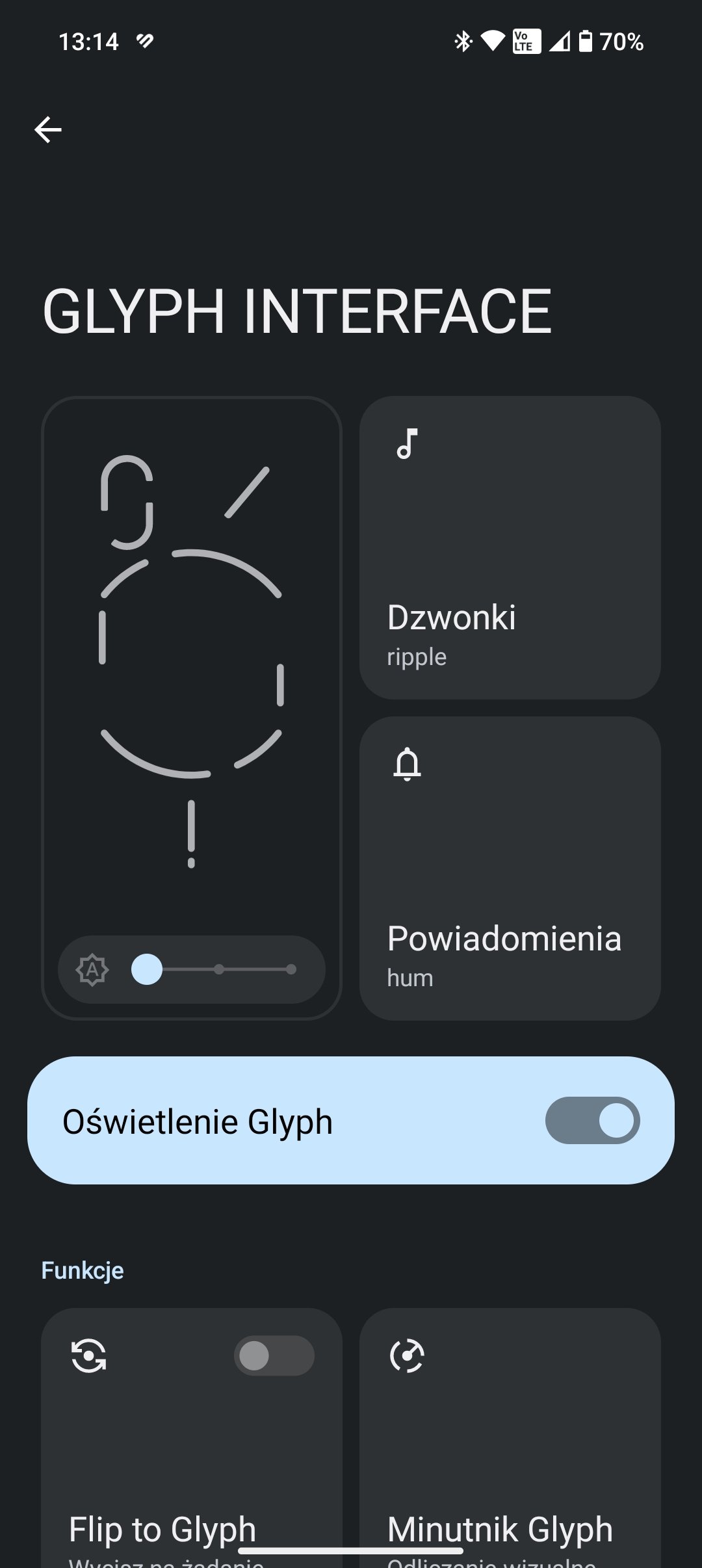Toggle auto brightness icon for Glyph
Viewport: 702px width, 1568px height.
point(92,969)
